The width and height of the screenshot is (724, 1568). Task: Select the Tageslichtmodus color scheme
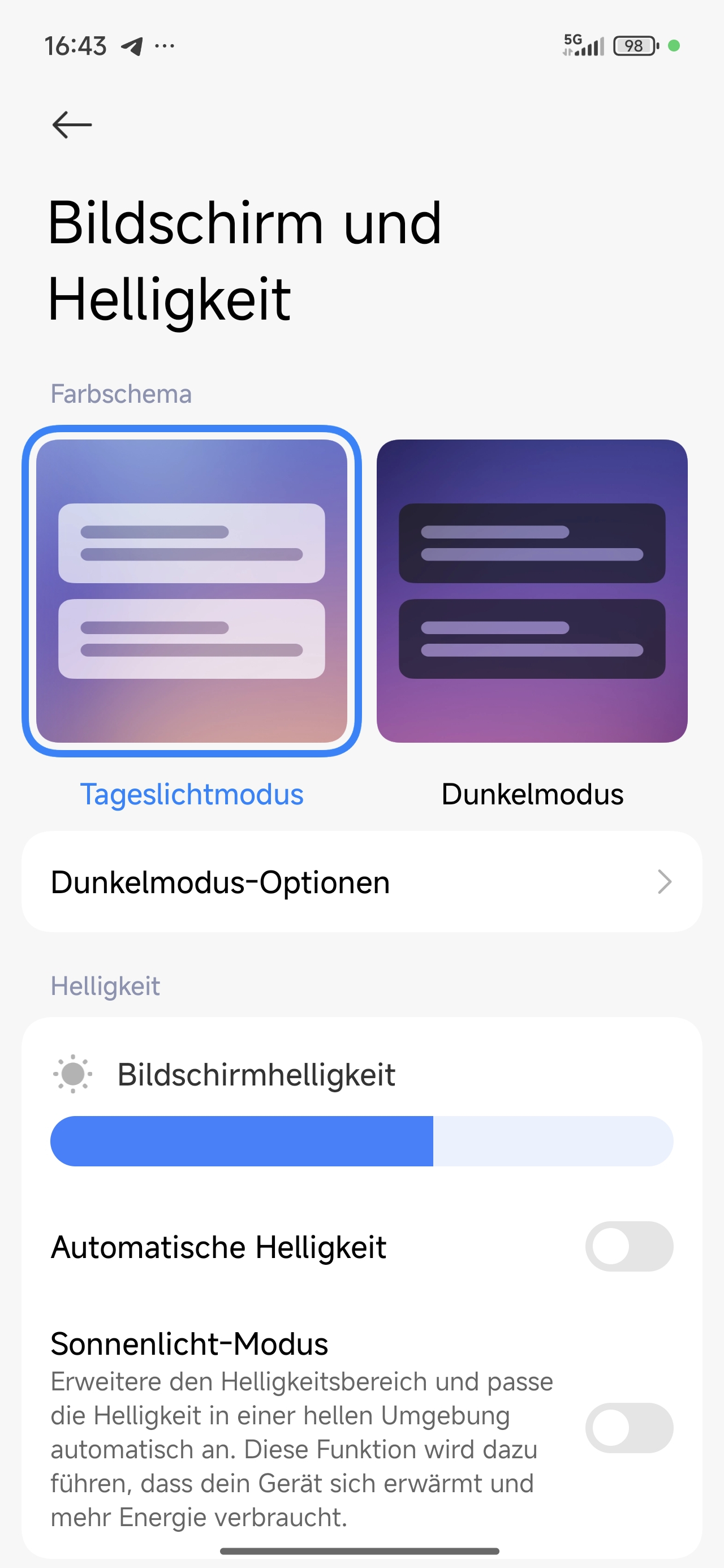point(192,591)
